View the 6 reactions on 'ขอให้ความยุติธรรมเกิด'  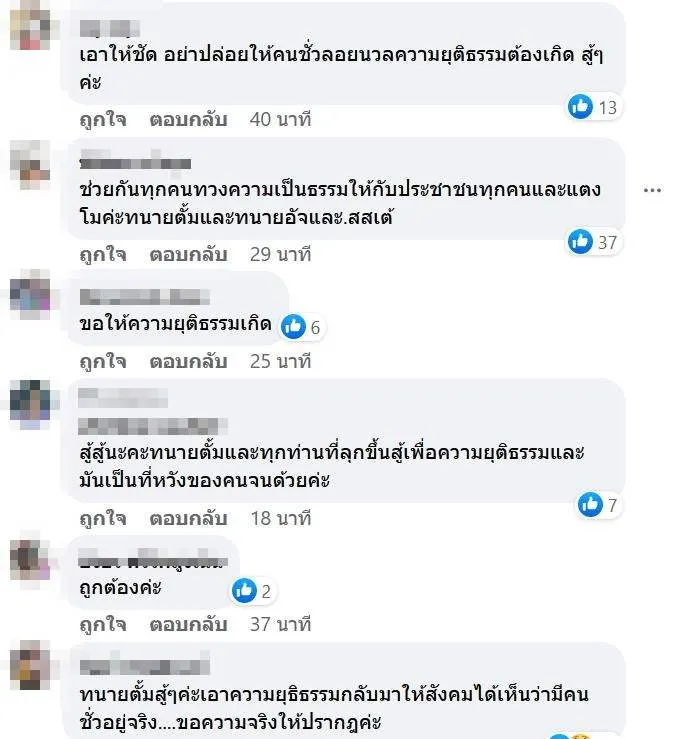point(303,326)
